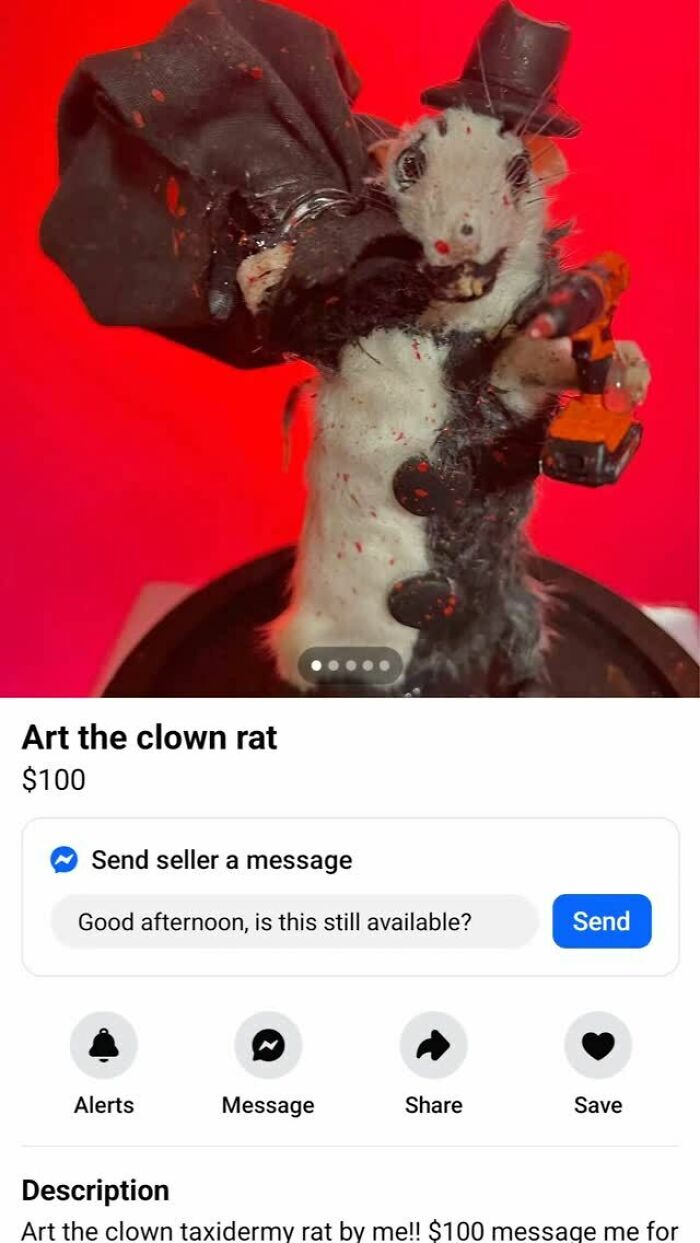Share the Art the clown rat listing
Screen dimensions: 700x1243
click(x=433, y=1046)
